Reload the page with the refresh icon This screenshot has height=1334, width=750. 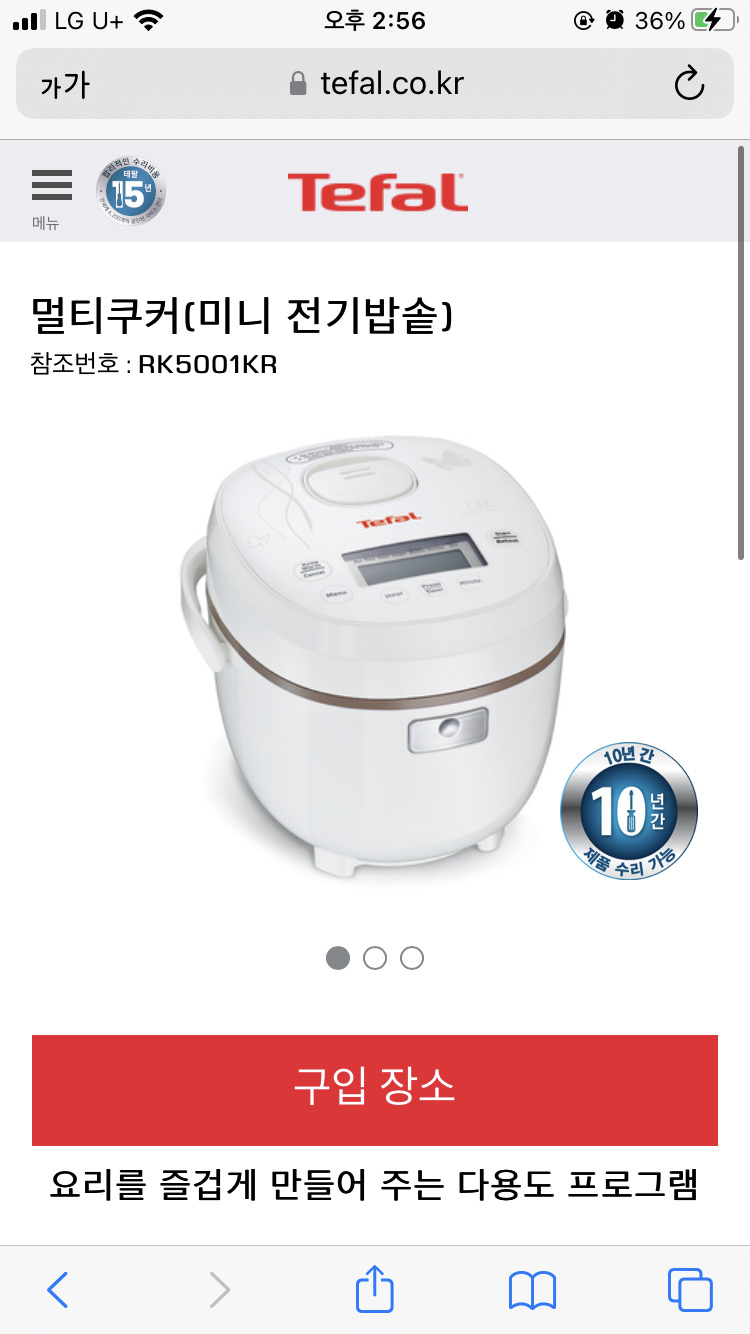coord(689,84)
